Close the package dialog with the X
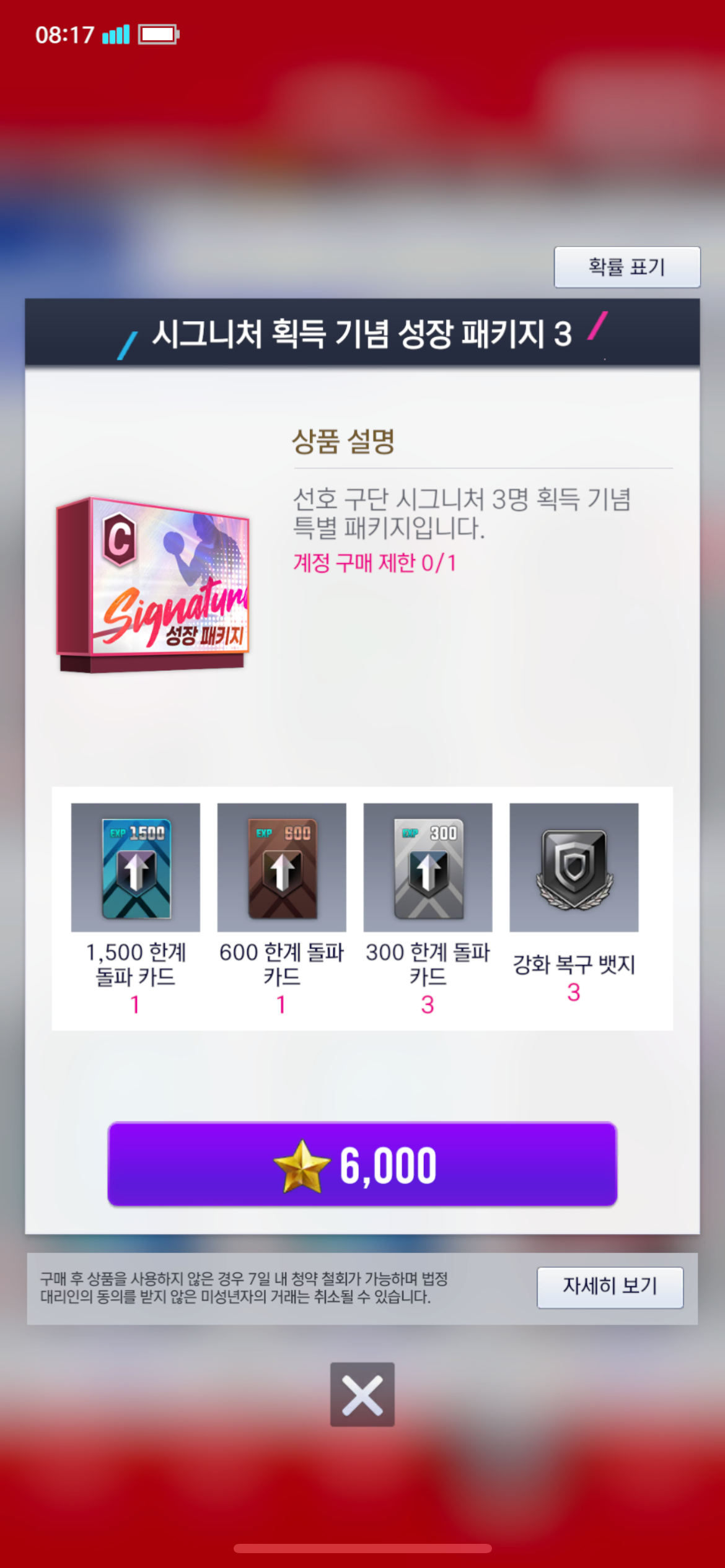The image size is (725, 1568). point(362,1394)
